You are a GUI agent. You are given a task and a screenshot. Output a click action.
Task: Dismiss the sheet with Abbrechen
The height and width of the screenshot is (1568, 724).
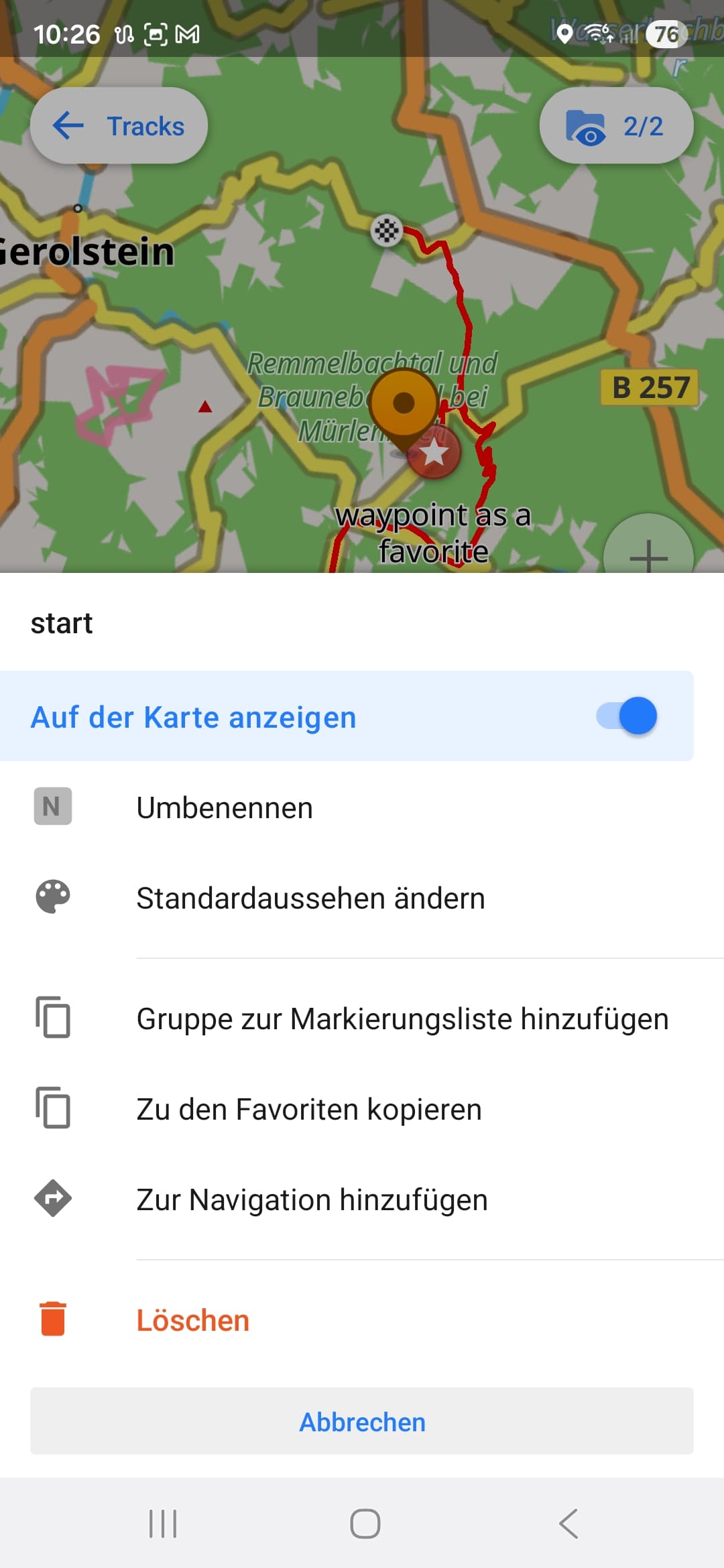coord(362,1421)
